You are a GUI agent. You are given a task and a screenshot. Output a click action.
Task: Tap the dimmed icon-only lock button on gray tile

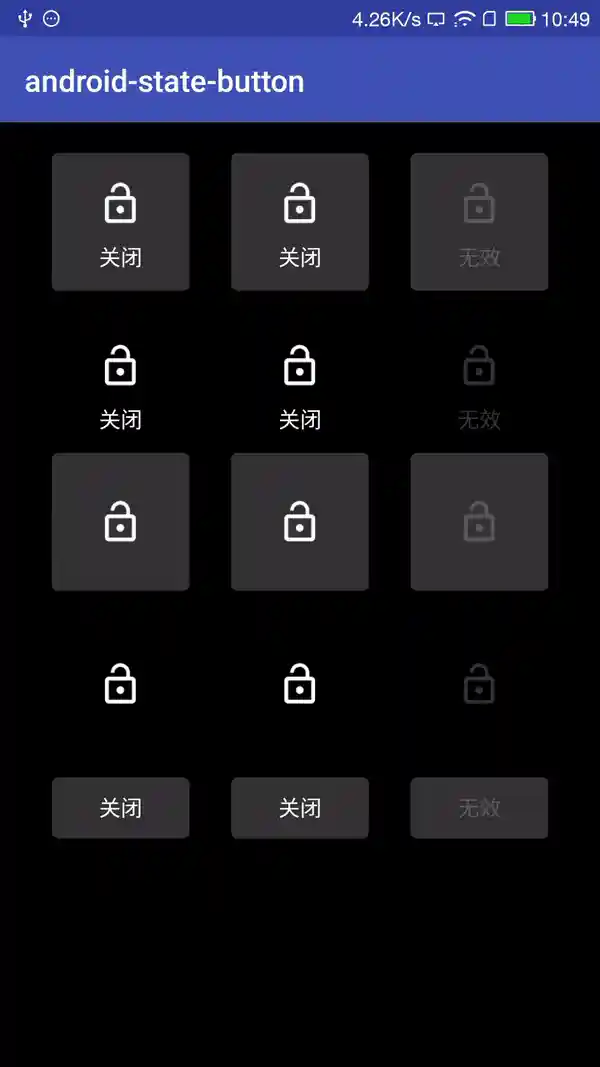(x=479, y=522)
